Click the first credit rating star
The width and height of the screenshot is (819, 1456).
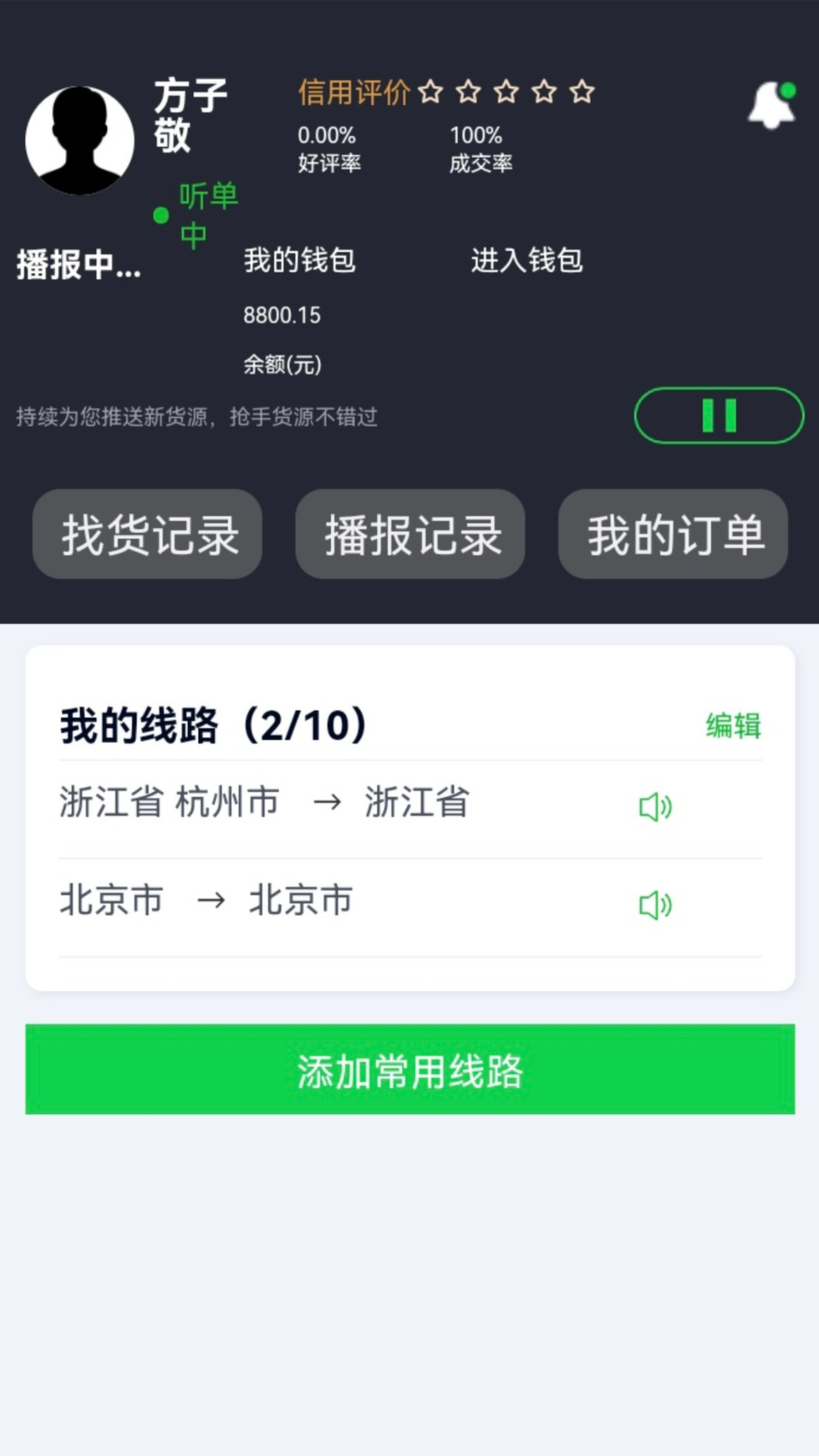431,92
